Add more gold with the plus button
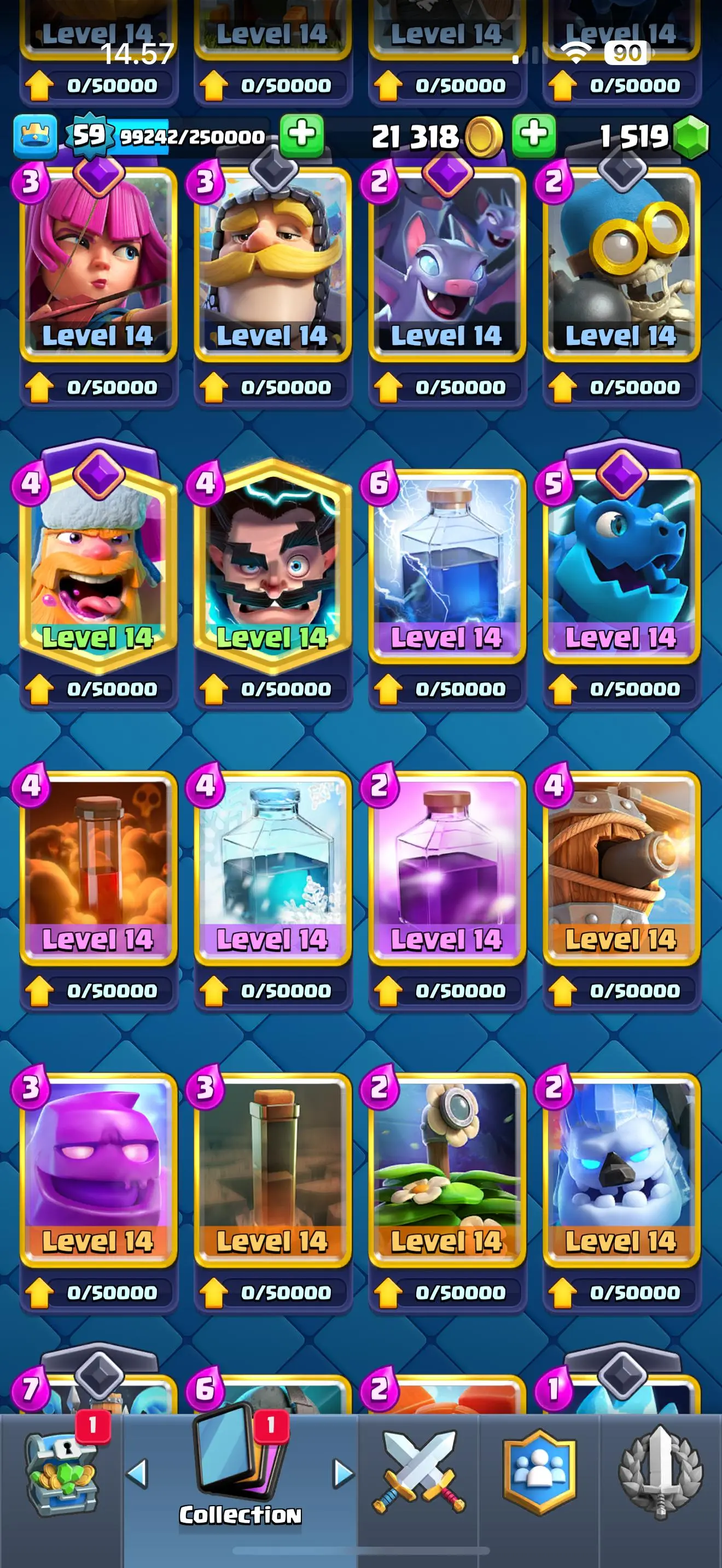Image resolution: width=722 pixels, height=1568 pixels. coord(533,134)
